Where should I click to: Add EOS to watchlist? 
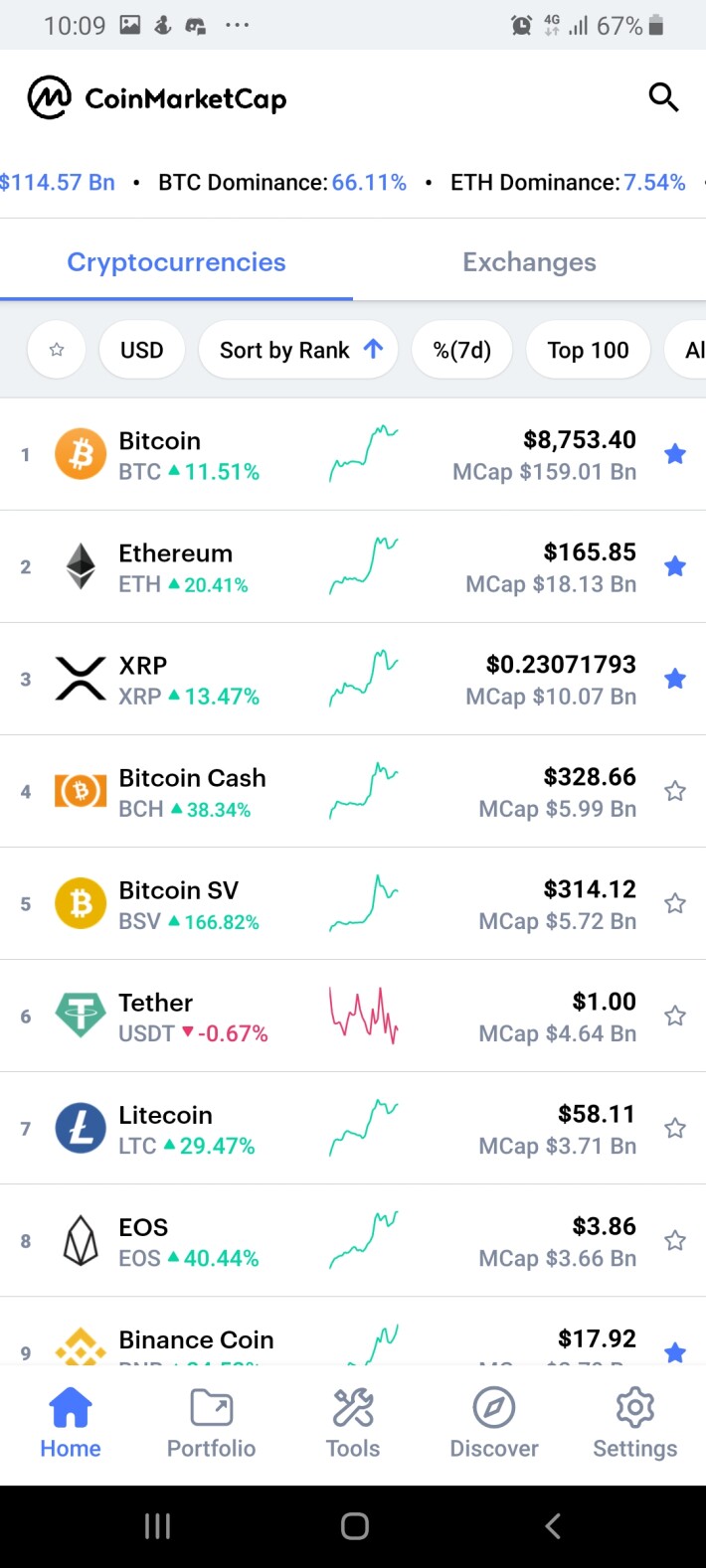(675, 1240)
